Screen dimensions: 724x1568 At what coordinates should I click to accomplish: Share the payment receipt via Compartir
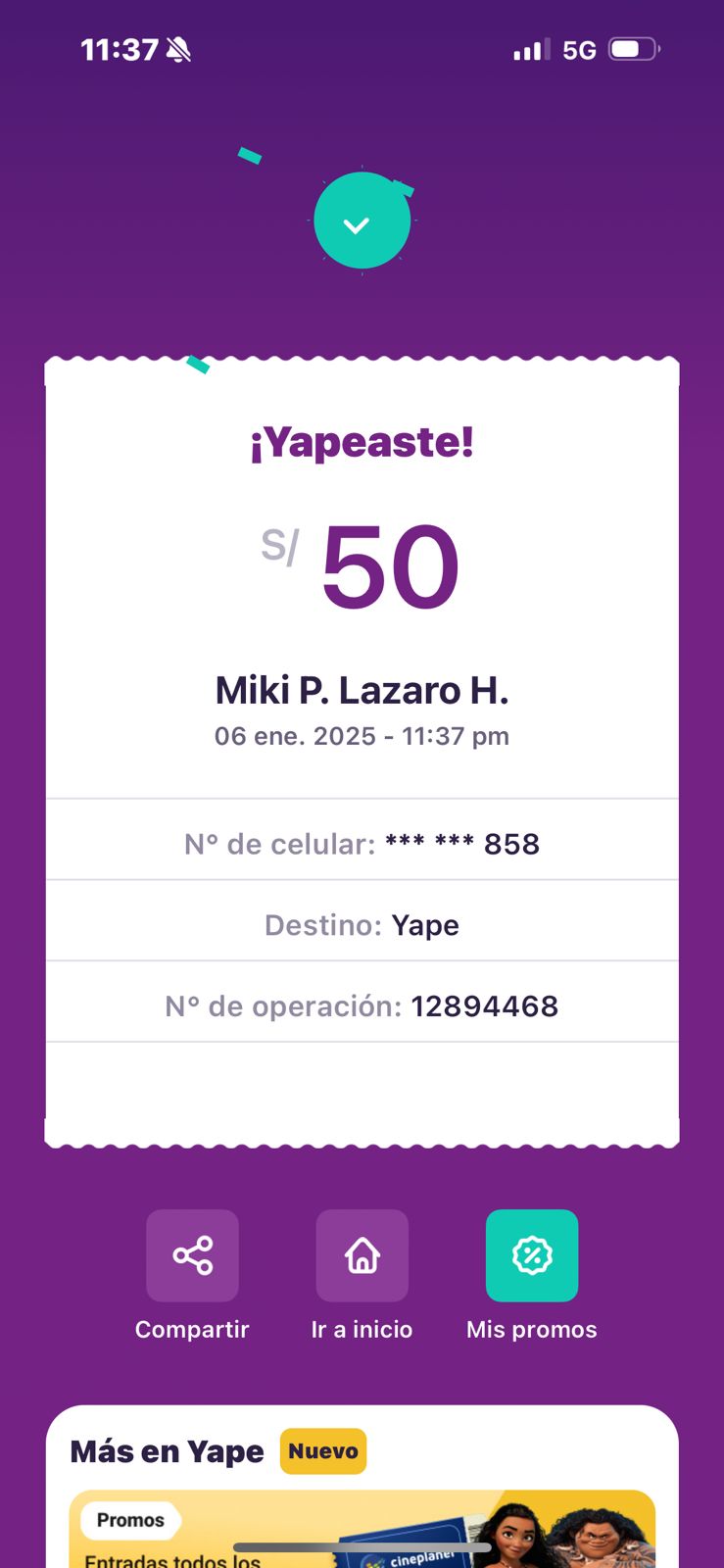(192, 1255)
